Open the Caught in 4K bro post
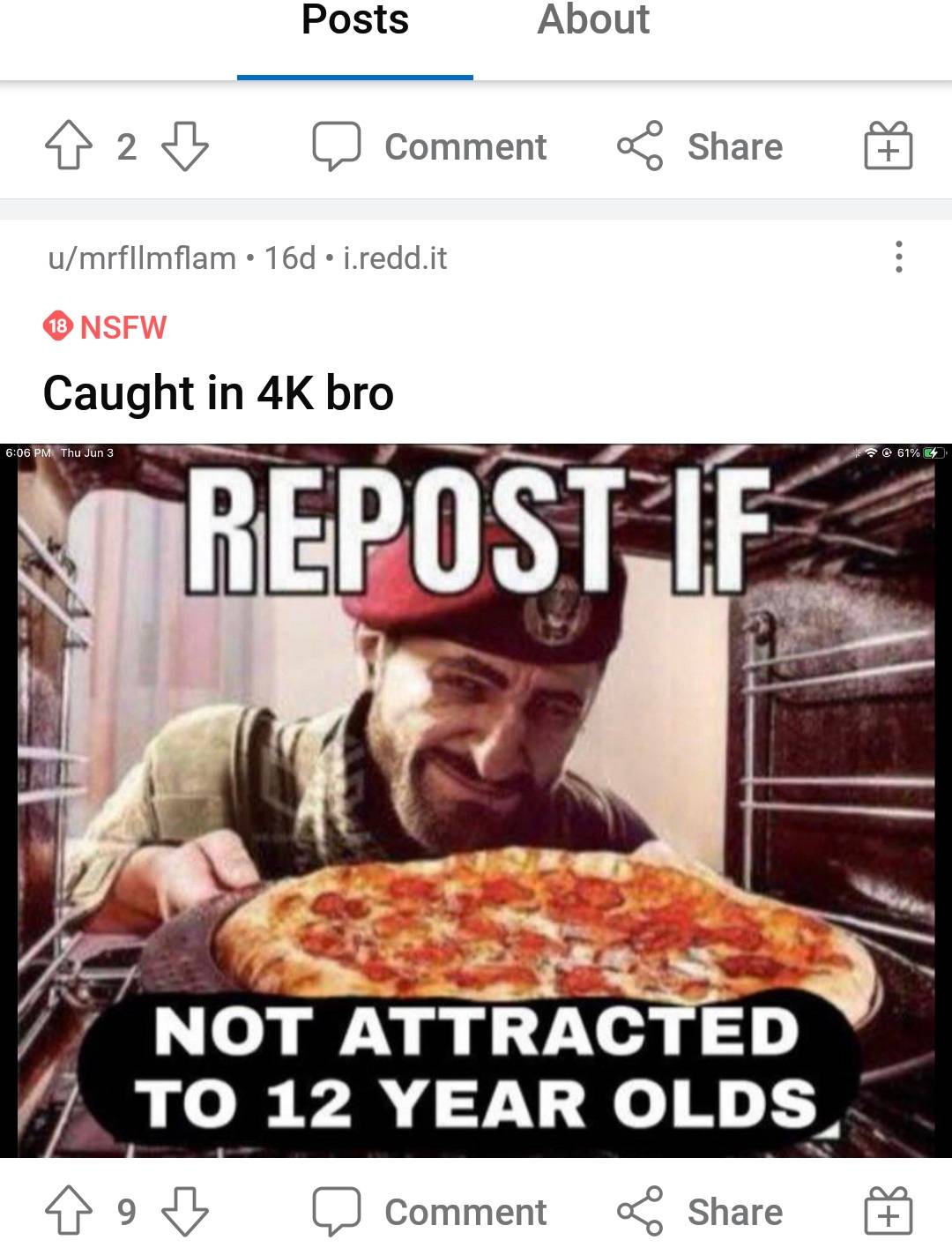952x1255 pixels. [218, 392]
